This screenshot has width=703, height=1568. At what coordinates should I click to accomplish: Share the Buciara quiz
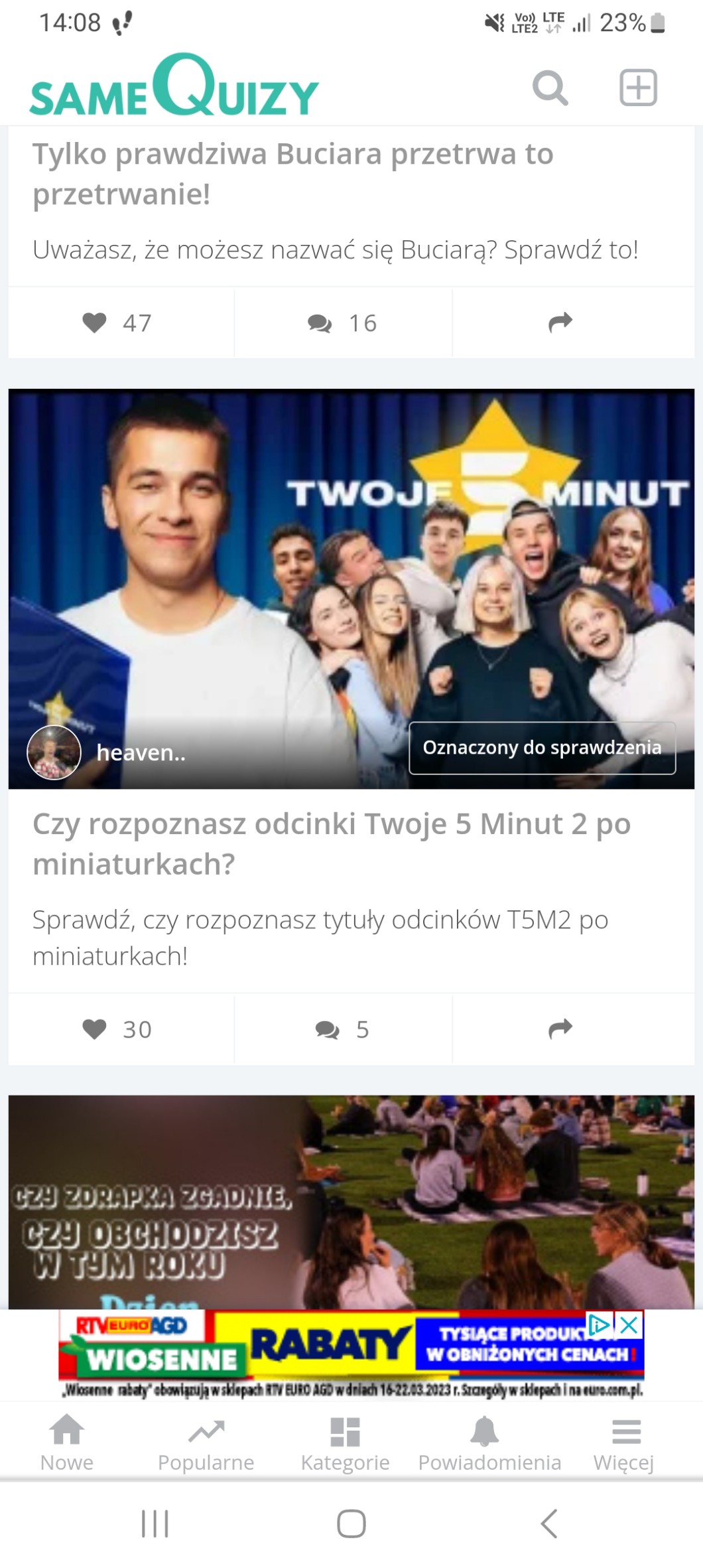(x=560, y=322)
